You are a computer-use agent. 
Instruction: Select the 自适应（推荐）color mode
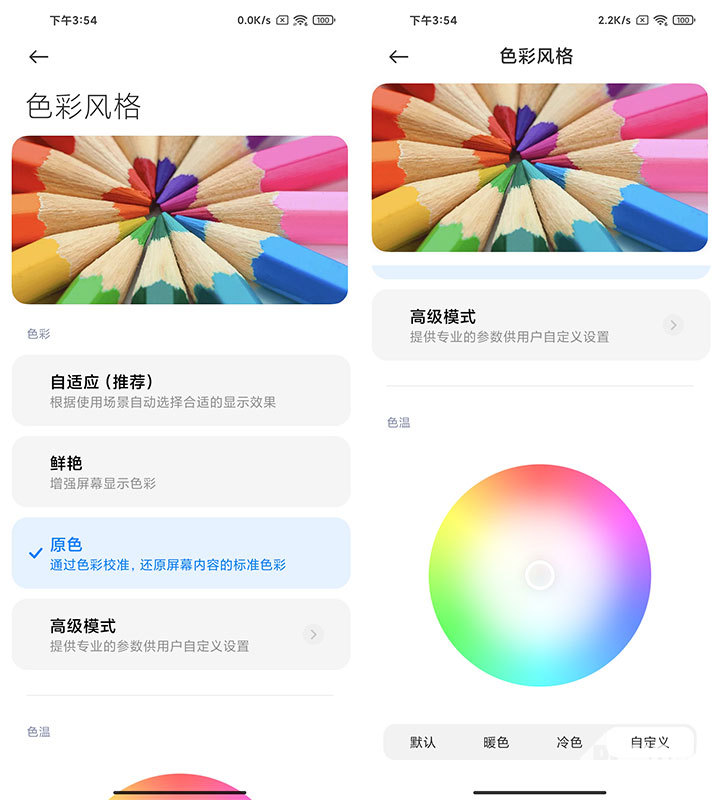coord(180,390)
